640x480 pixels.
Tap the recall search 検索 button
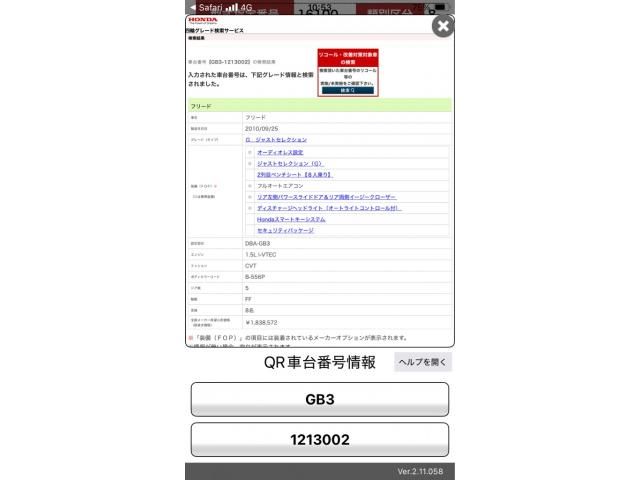coord(347,90)
